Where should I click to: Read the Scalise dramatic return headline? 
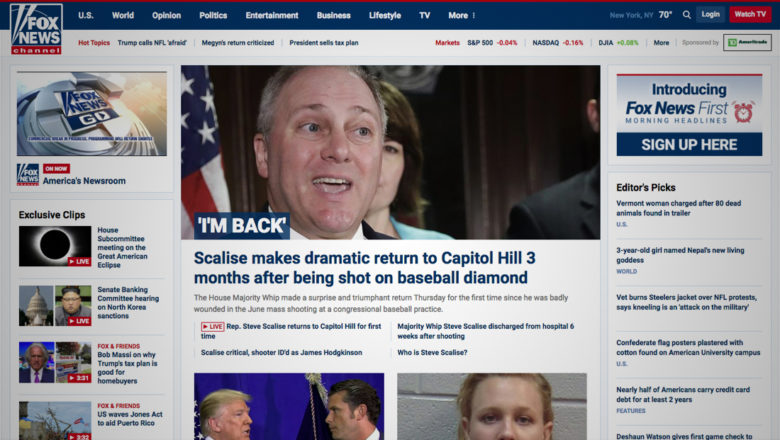[364, 267]
